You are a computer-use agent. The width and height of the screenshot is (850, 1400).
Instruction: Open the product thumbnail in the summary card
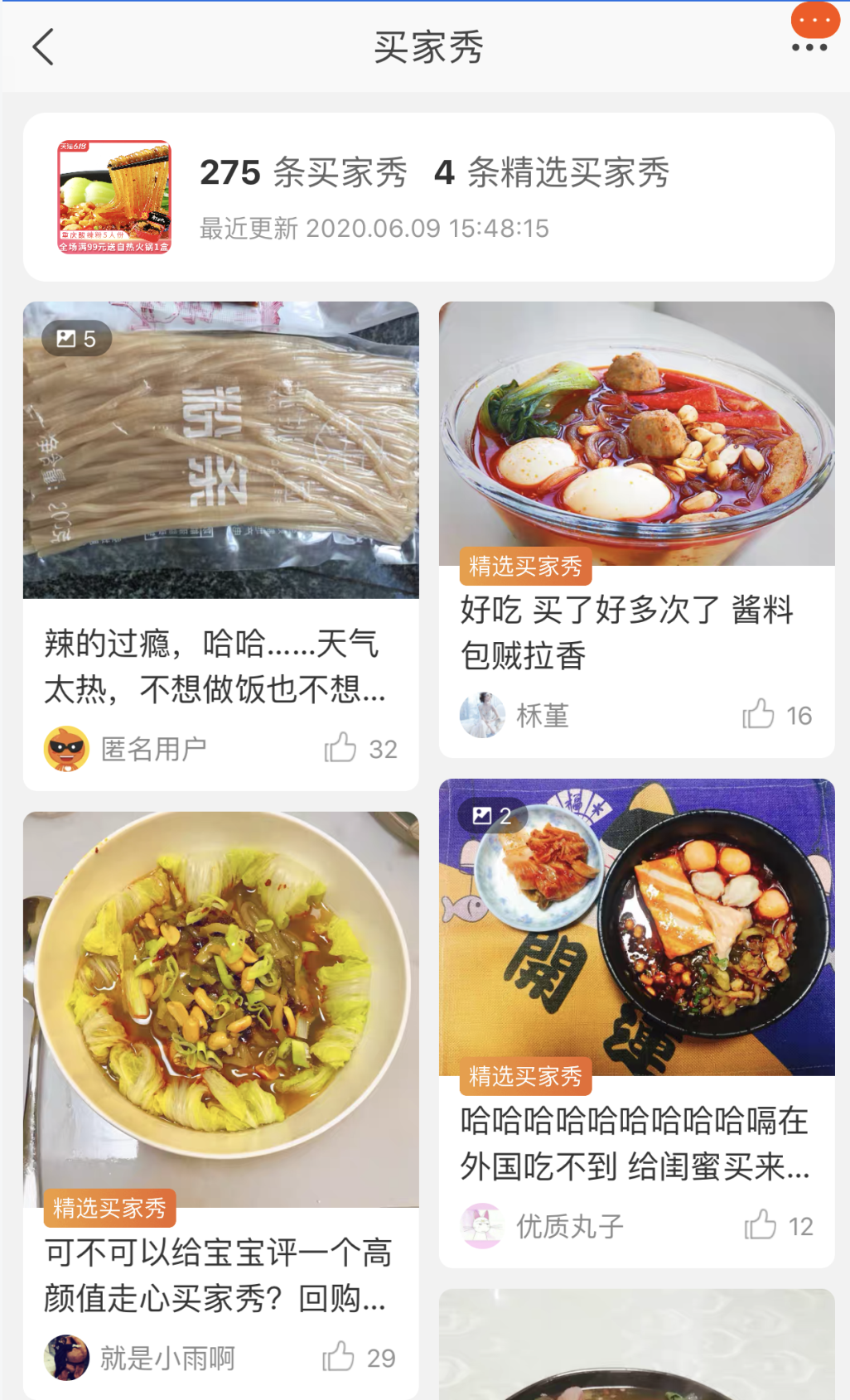tap(114, 197)
